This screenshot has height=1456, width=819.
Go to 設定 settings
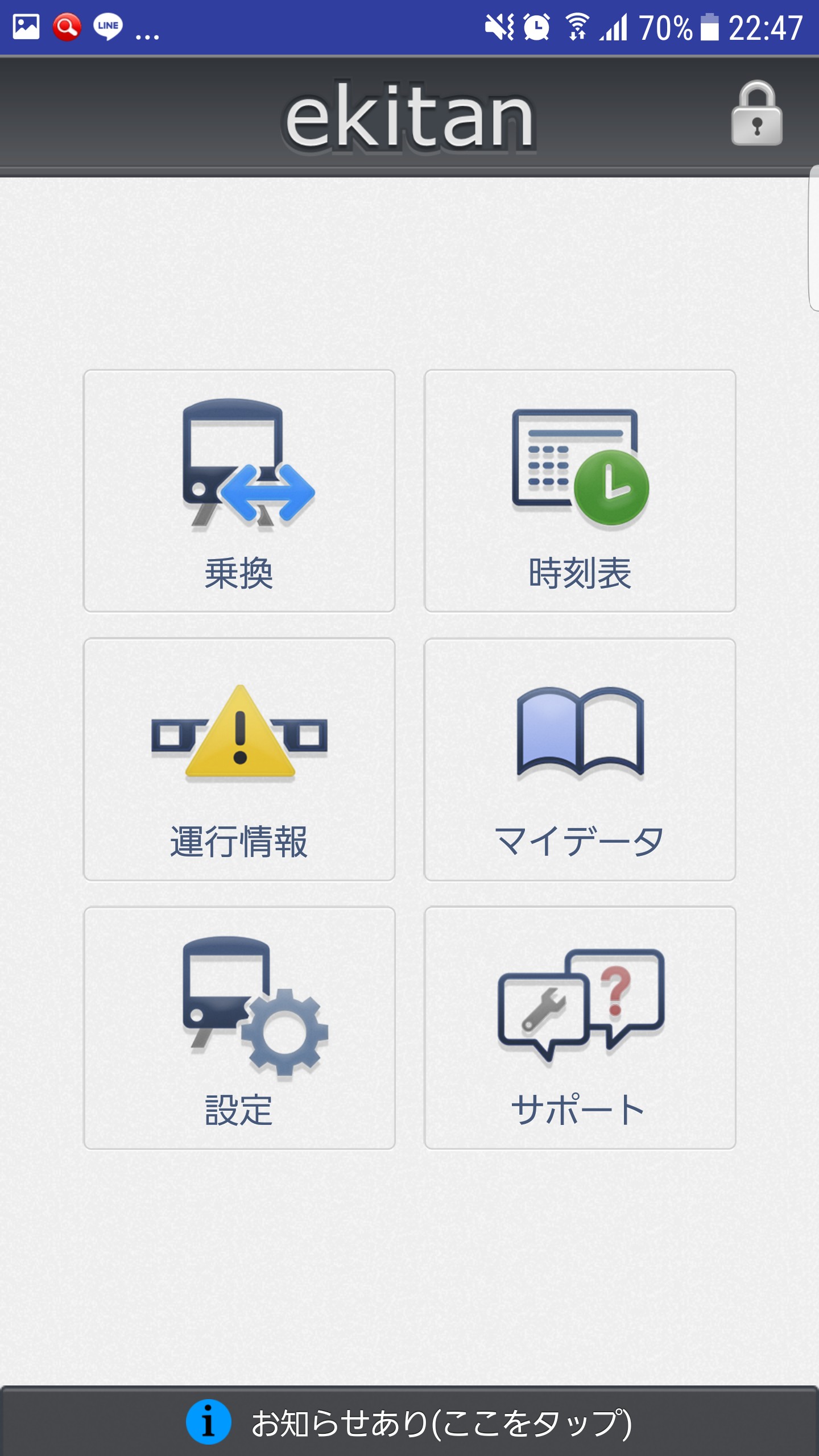(x=239, y=1028)
